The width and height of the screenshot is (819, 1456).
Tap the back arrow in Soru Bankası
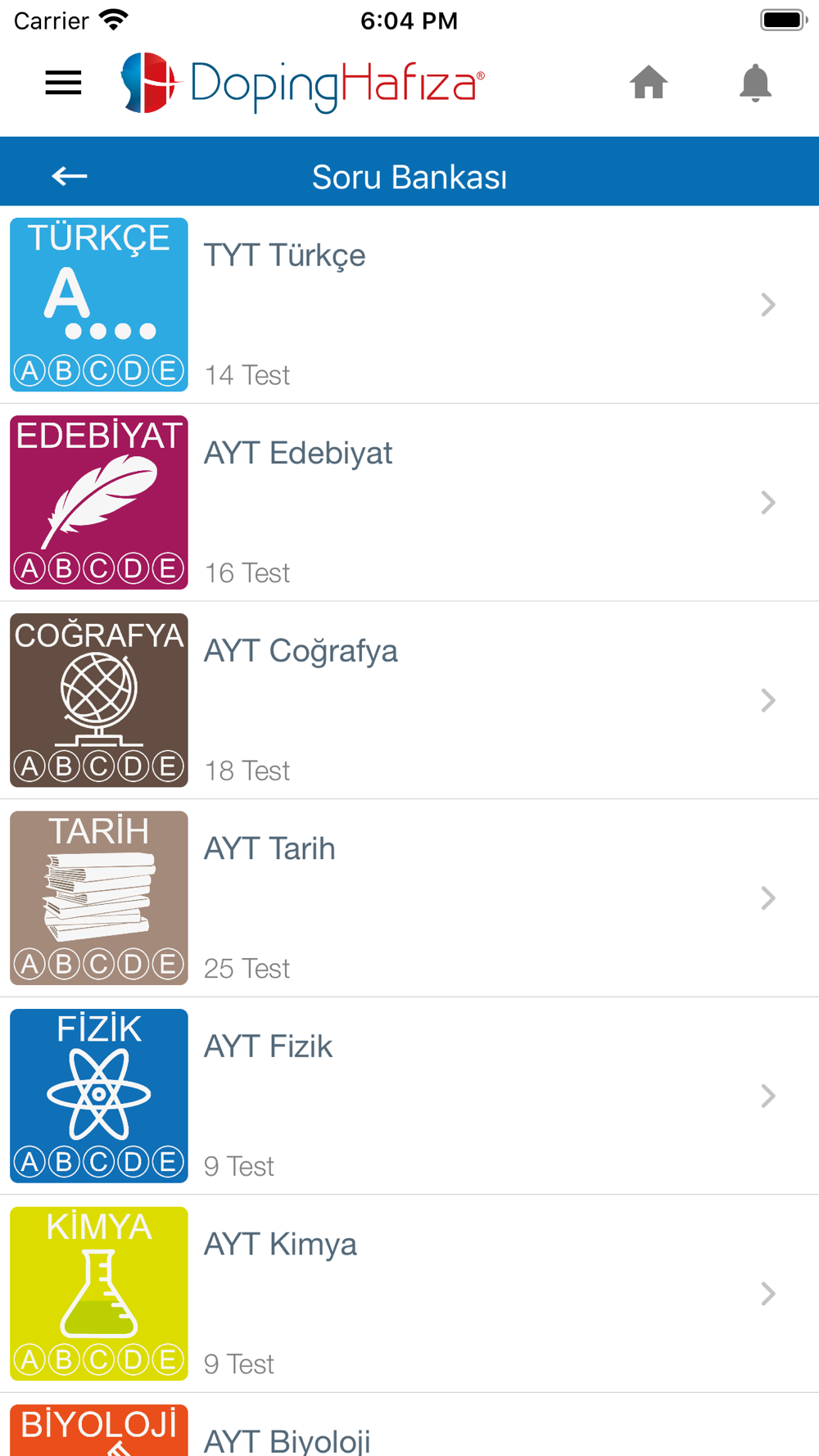70,175
